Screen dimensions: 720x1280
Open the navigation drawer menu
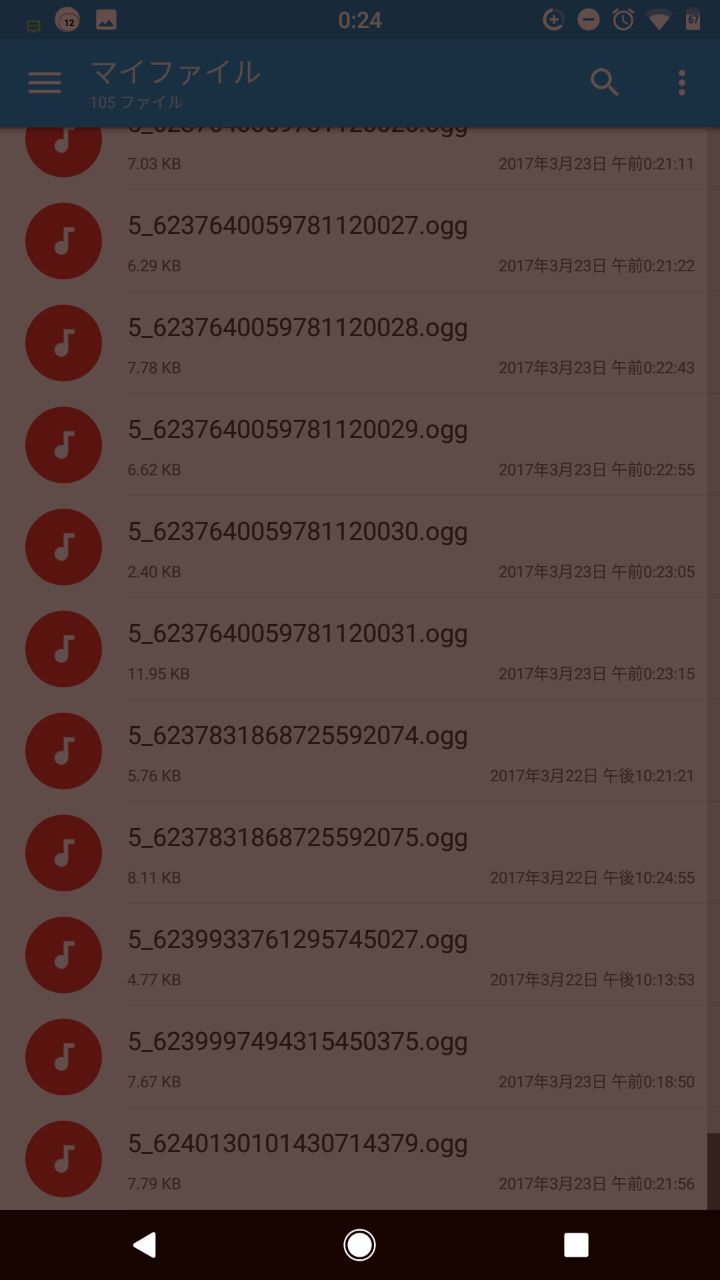click(x=45, y=82)
